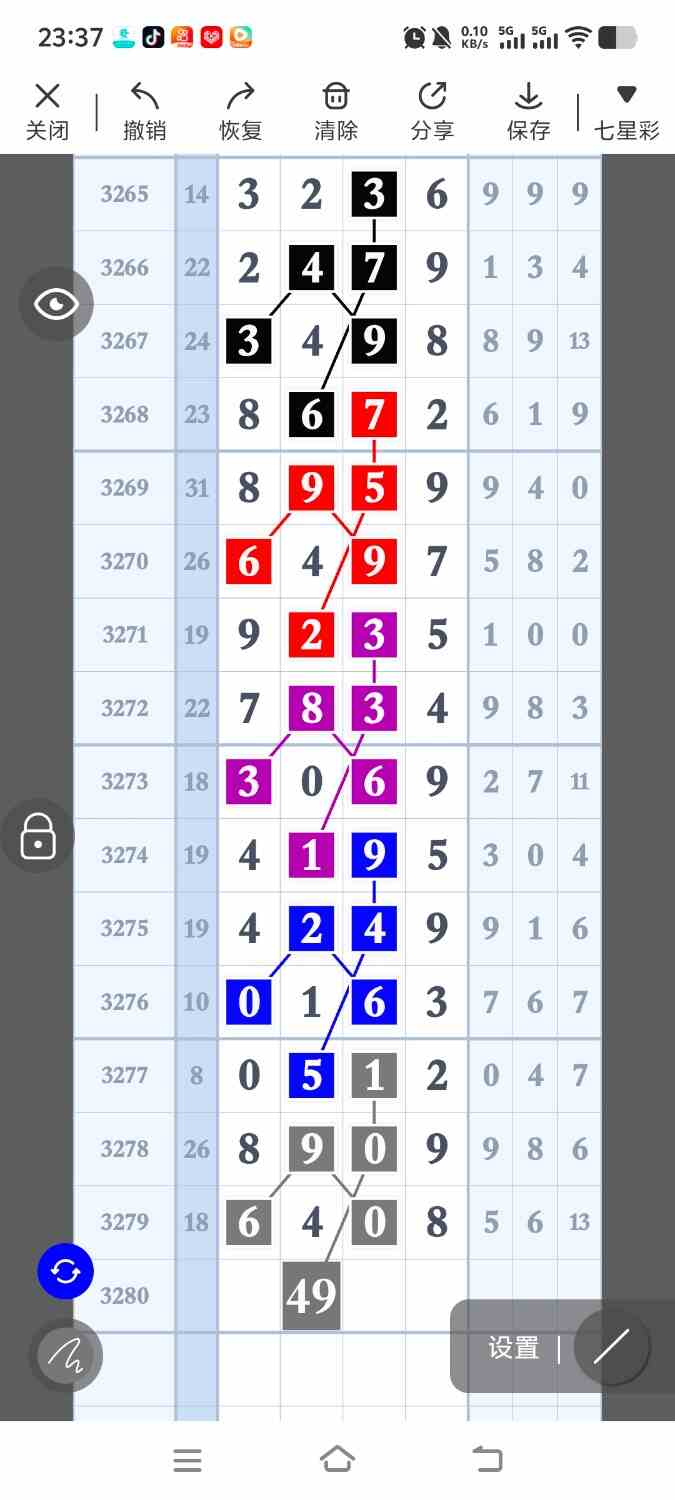Open the 七星彩 lottery dropdown
Viewport: 675px width, 1500px height.
point(627,111)
